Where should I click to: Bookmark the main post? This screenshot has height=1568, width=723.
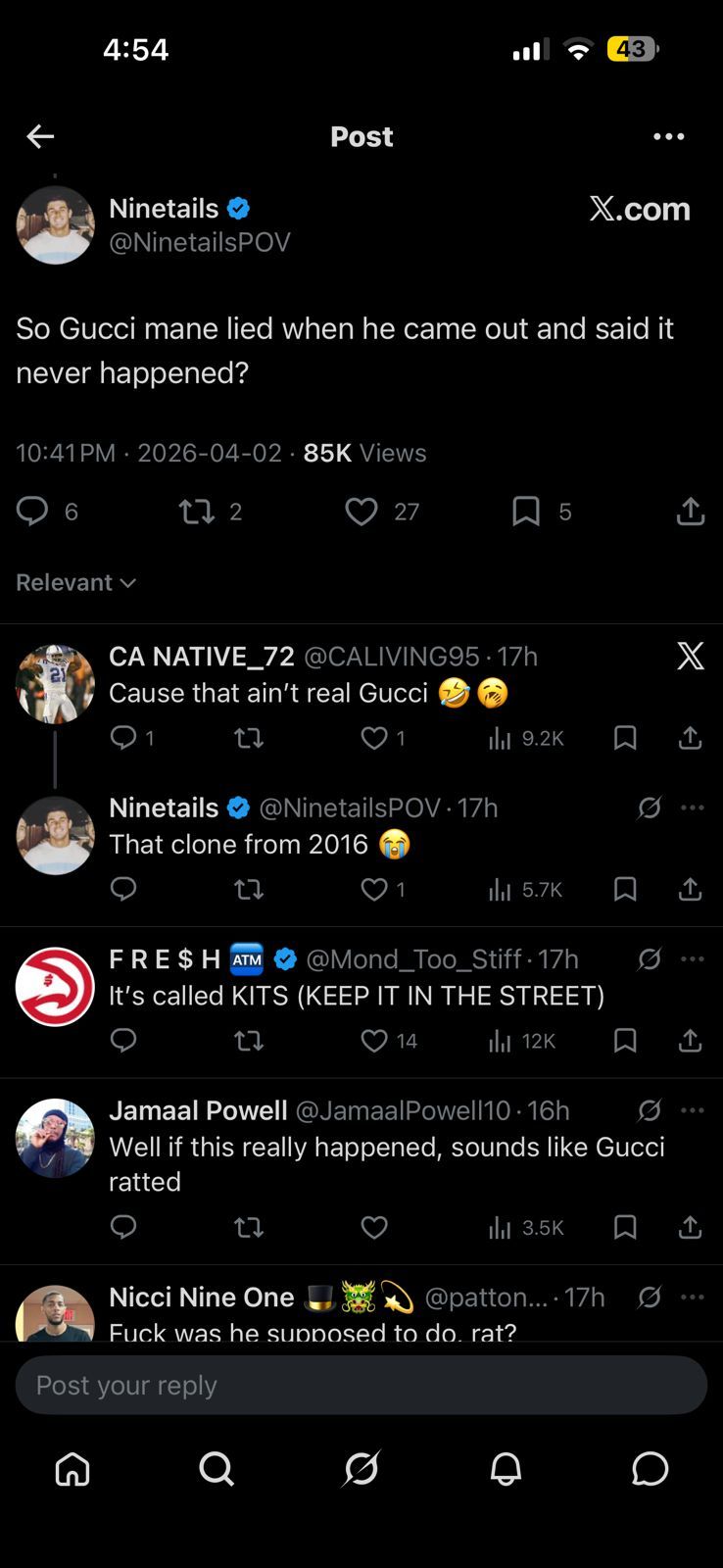pyautogui.click(x=526, y=511)
